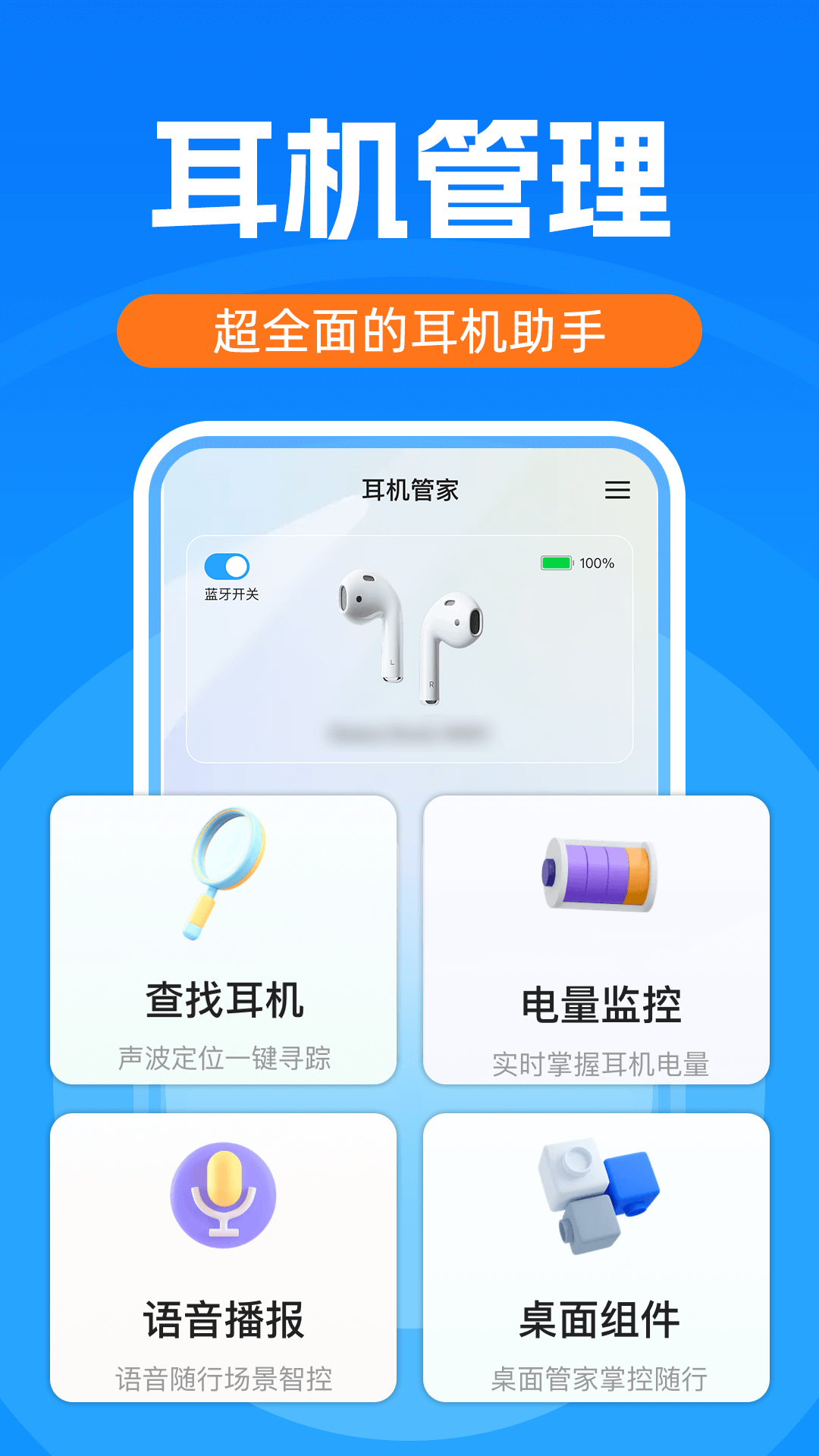Click the 100% battery level indicator

[597, 563]
